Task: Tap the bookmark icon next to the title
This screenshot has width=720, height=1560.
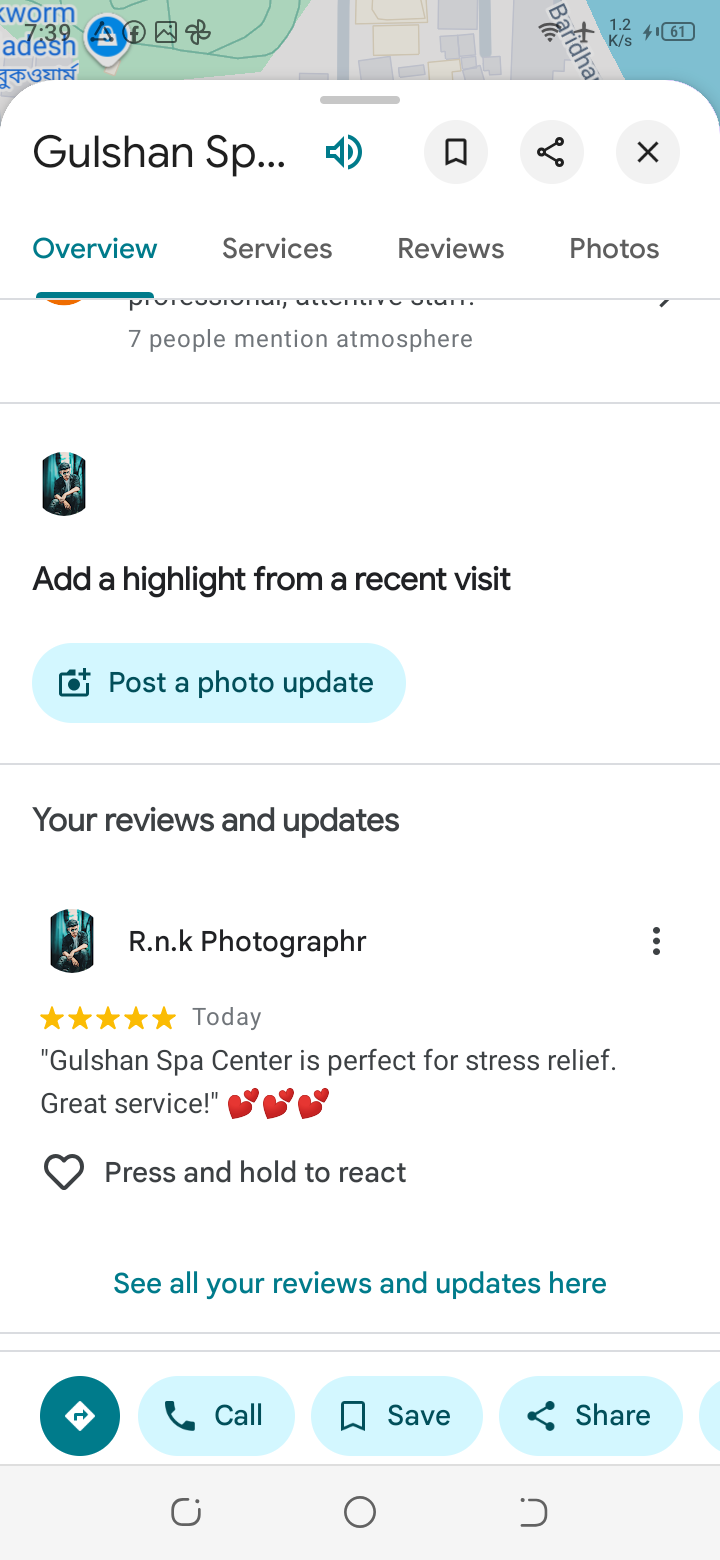Action: [x=456, y=152]
